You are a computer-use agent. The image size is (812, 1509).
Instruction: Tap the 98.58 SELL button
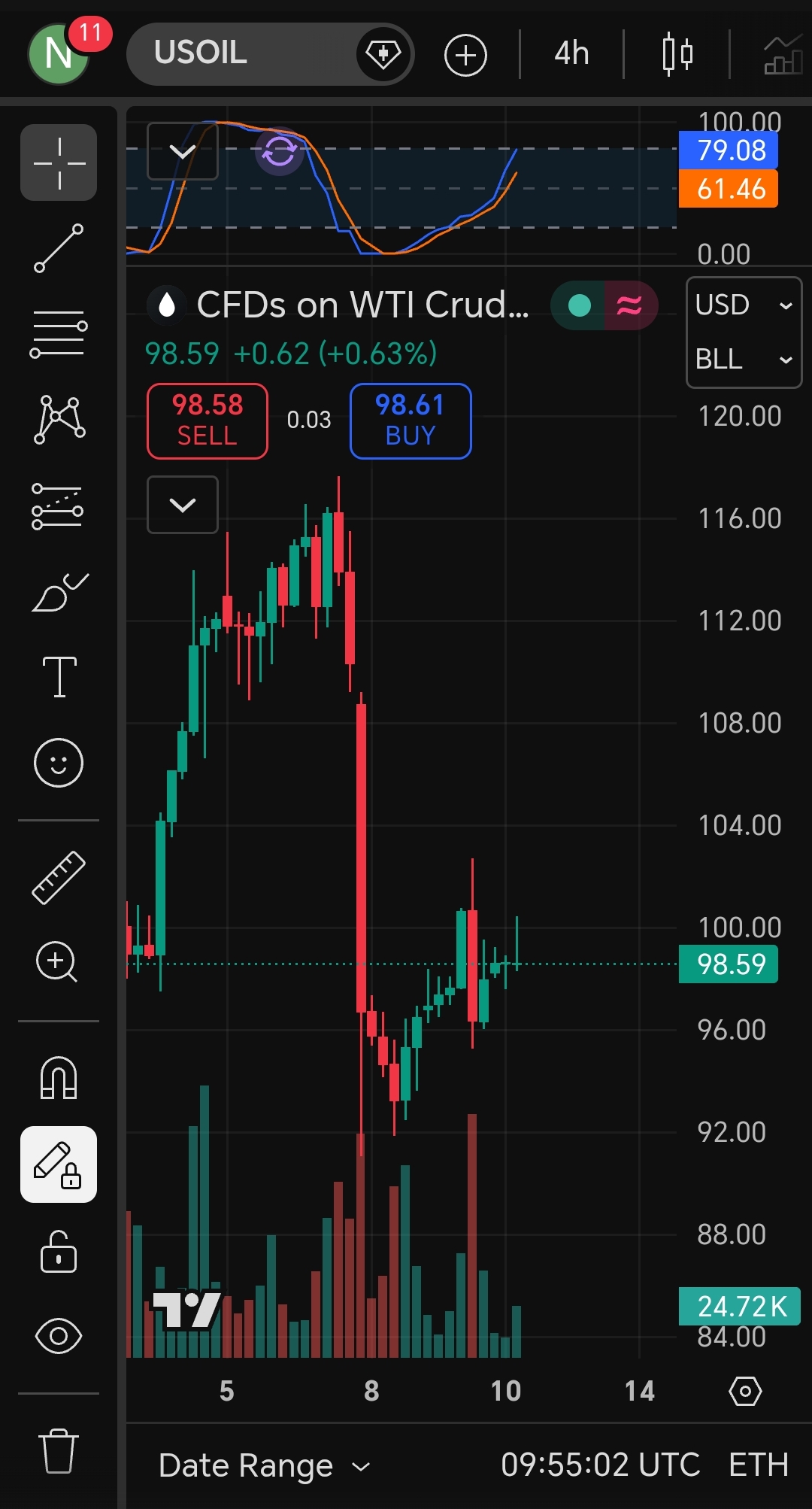[208, 421]
